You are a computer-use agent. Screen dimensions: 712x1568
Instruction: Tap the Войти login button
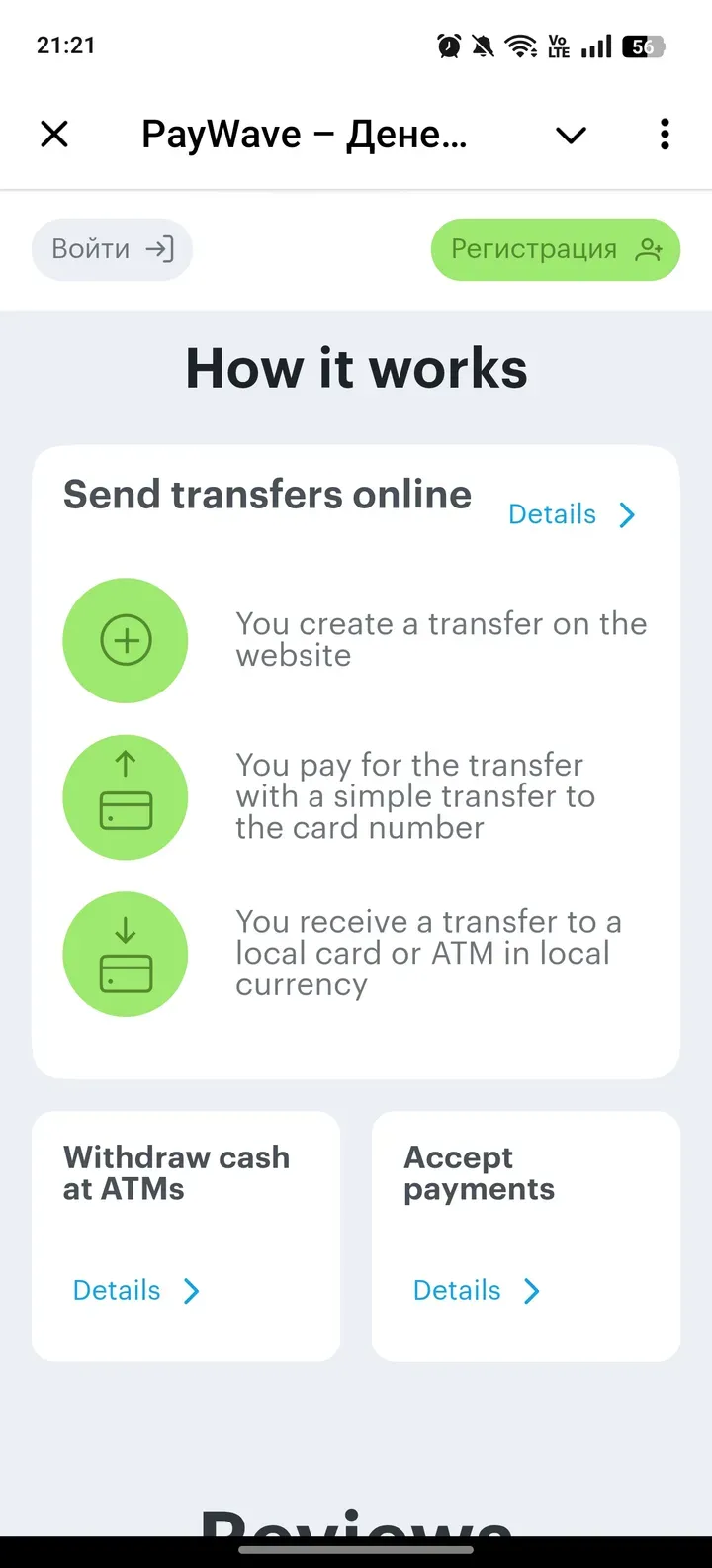112,249
